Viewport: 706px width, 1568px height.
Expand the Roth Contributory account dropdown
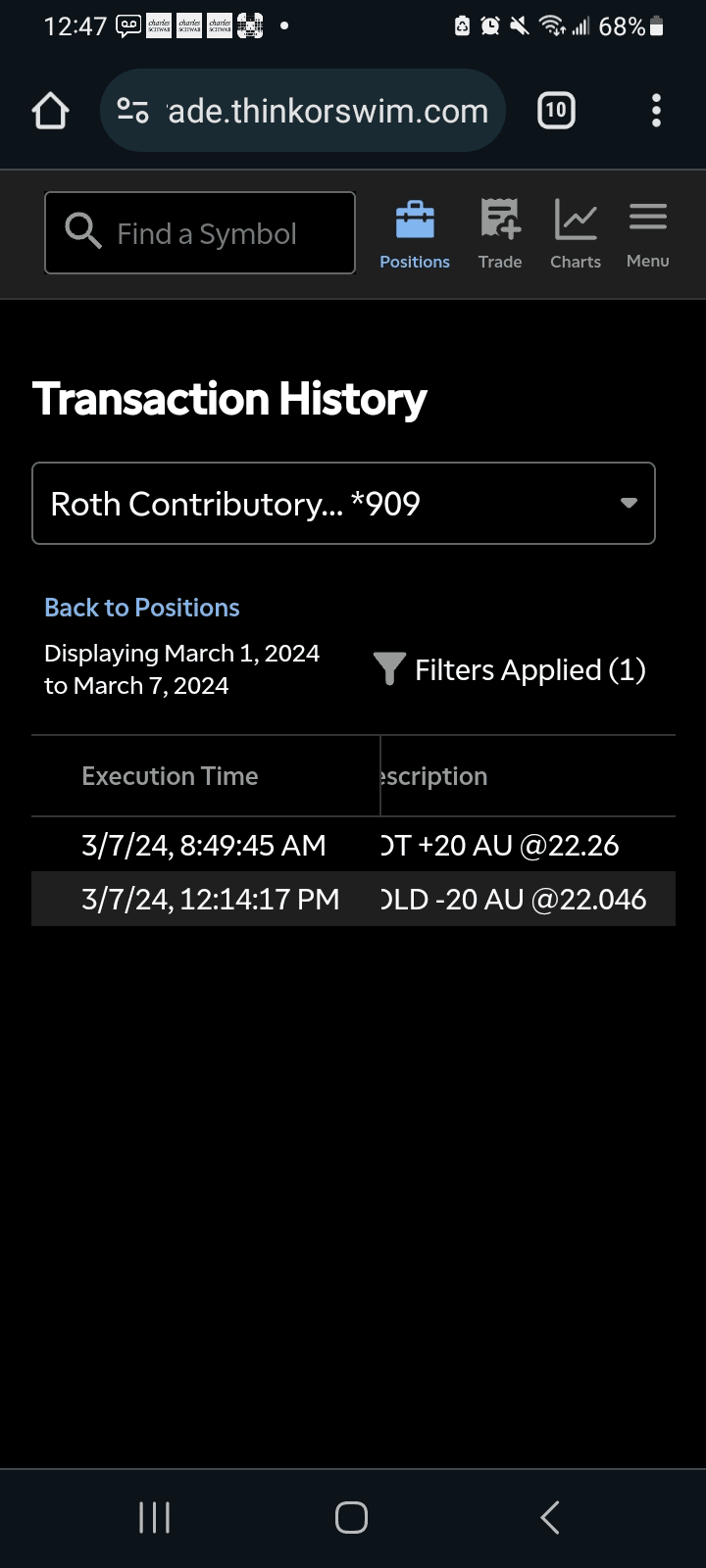pos(343,504)
